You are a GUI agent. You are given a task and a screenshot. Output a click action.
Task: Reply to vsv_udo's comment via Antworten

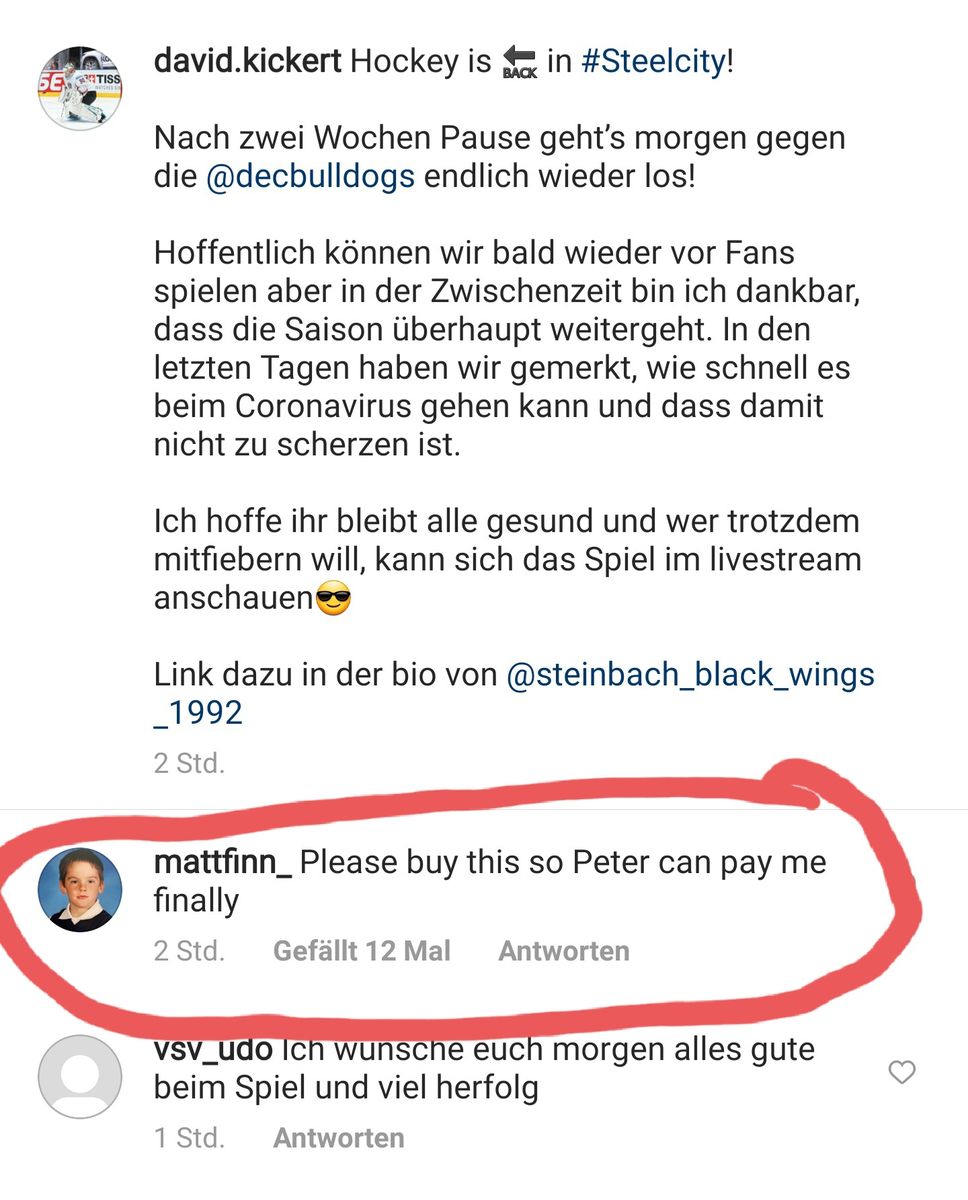tap(339, 1138)
